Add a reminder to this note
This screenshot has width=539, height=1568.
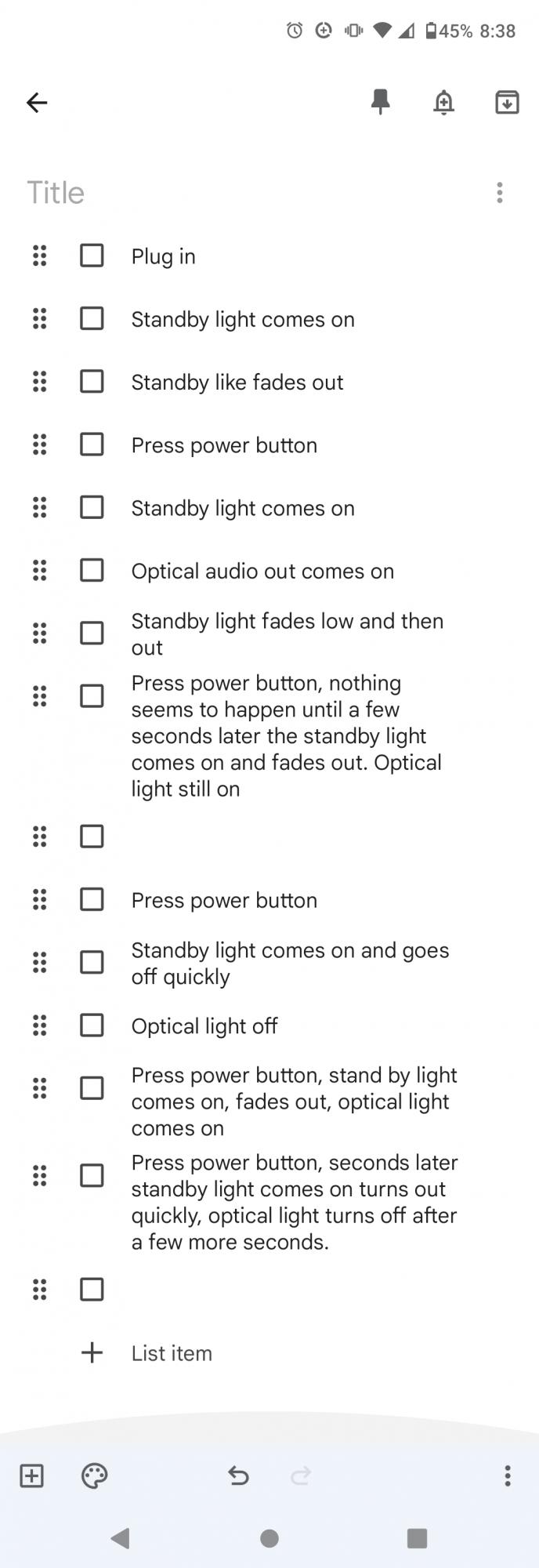coord(443,102)
